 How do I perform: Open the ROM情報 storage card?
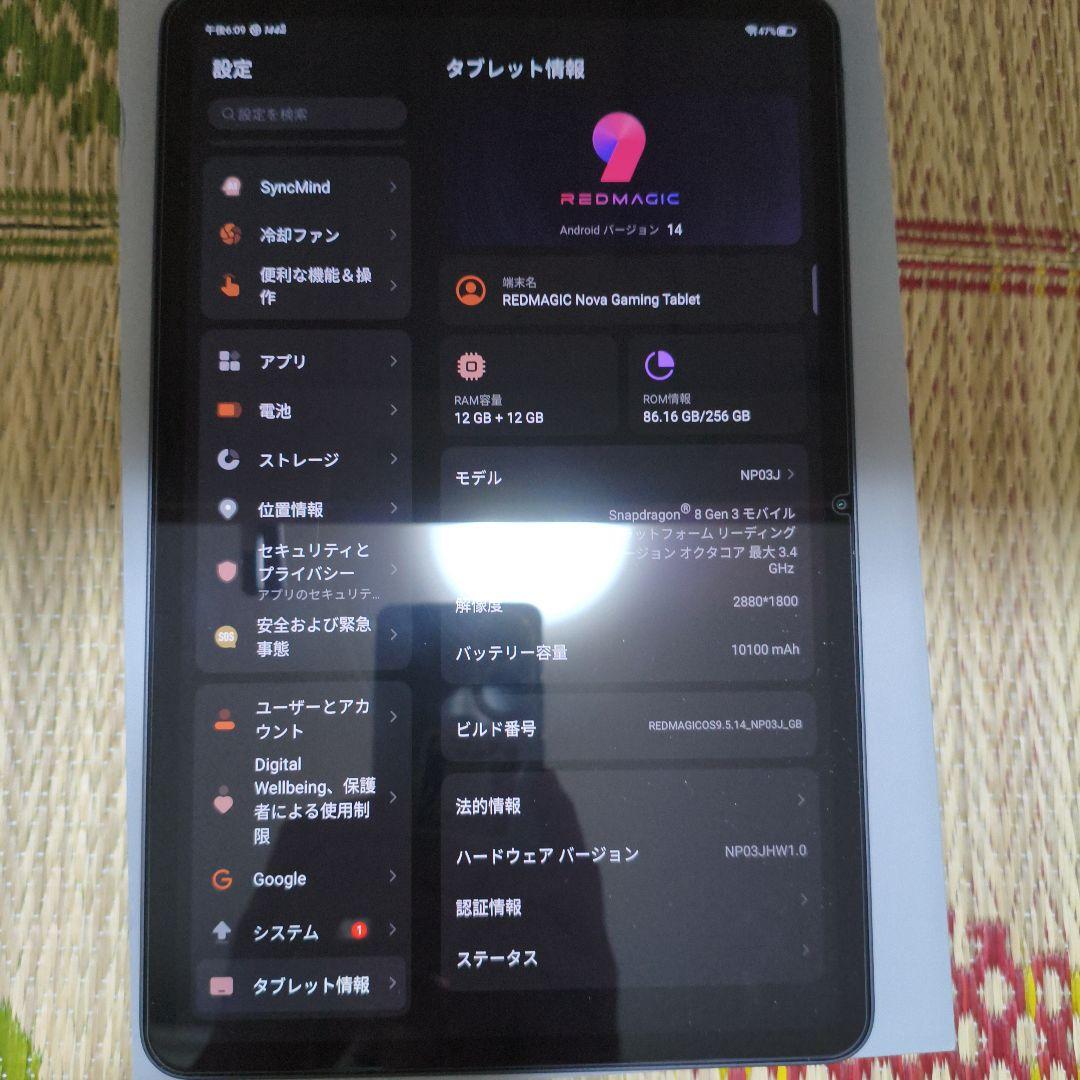[717, 386]
